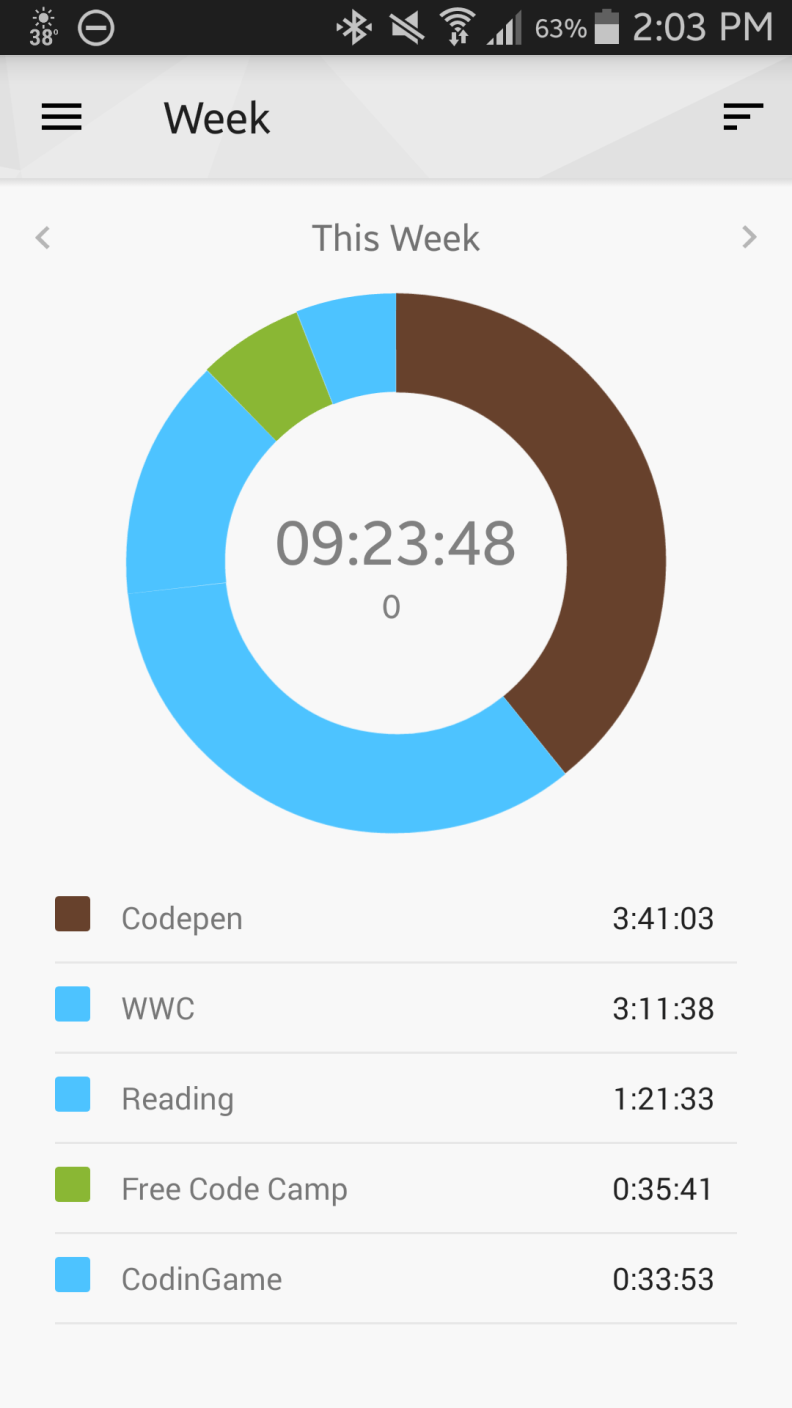Open the WWC entry
Image resolution: width=792 pixels, height=1408 pixels.
coord(395,1008)
